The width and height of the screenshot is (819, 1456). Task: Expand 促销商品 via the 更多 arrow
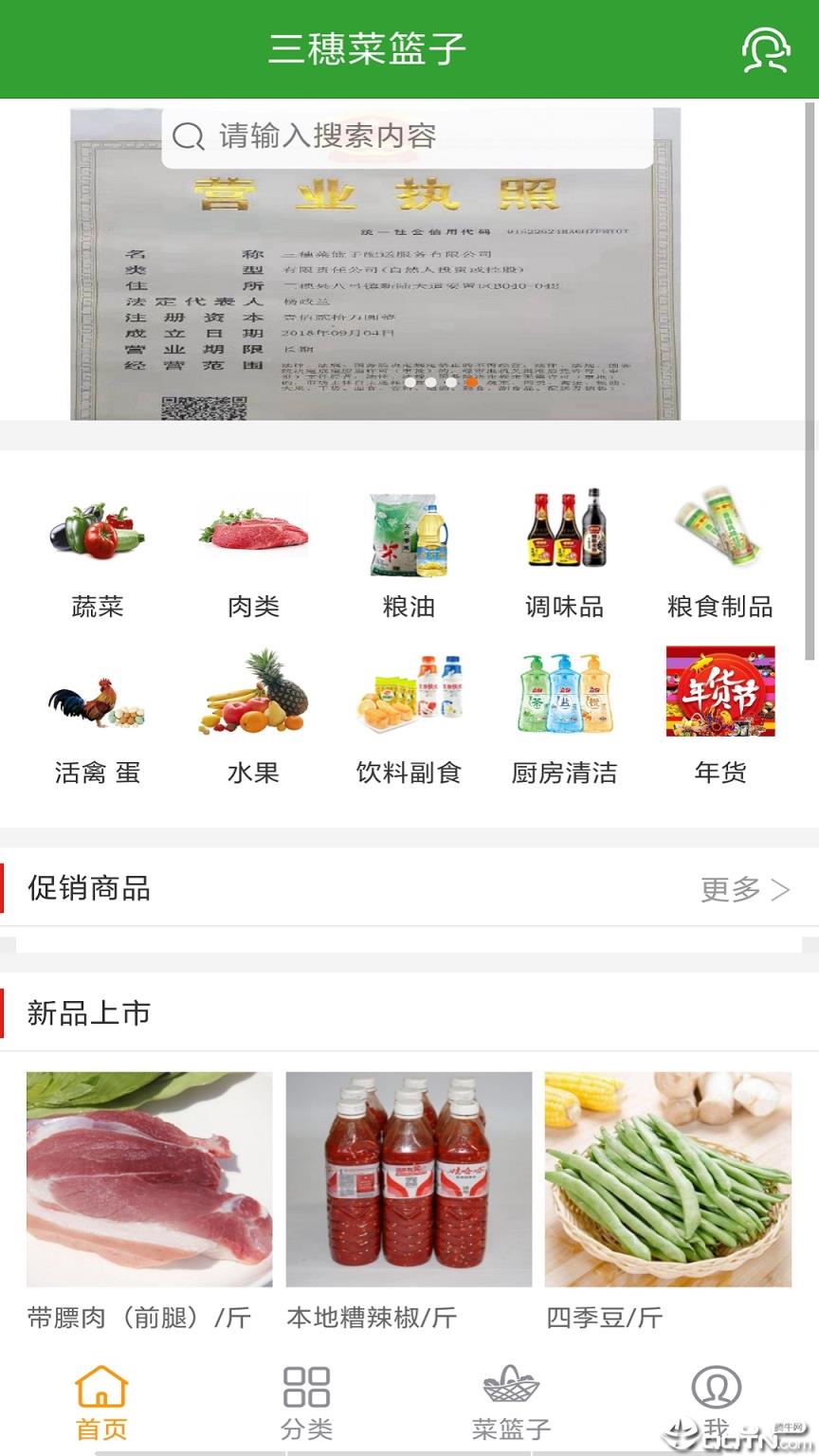pyautogui.click(x=745, y=889)
